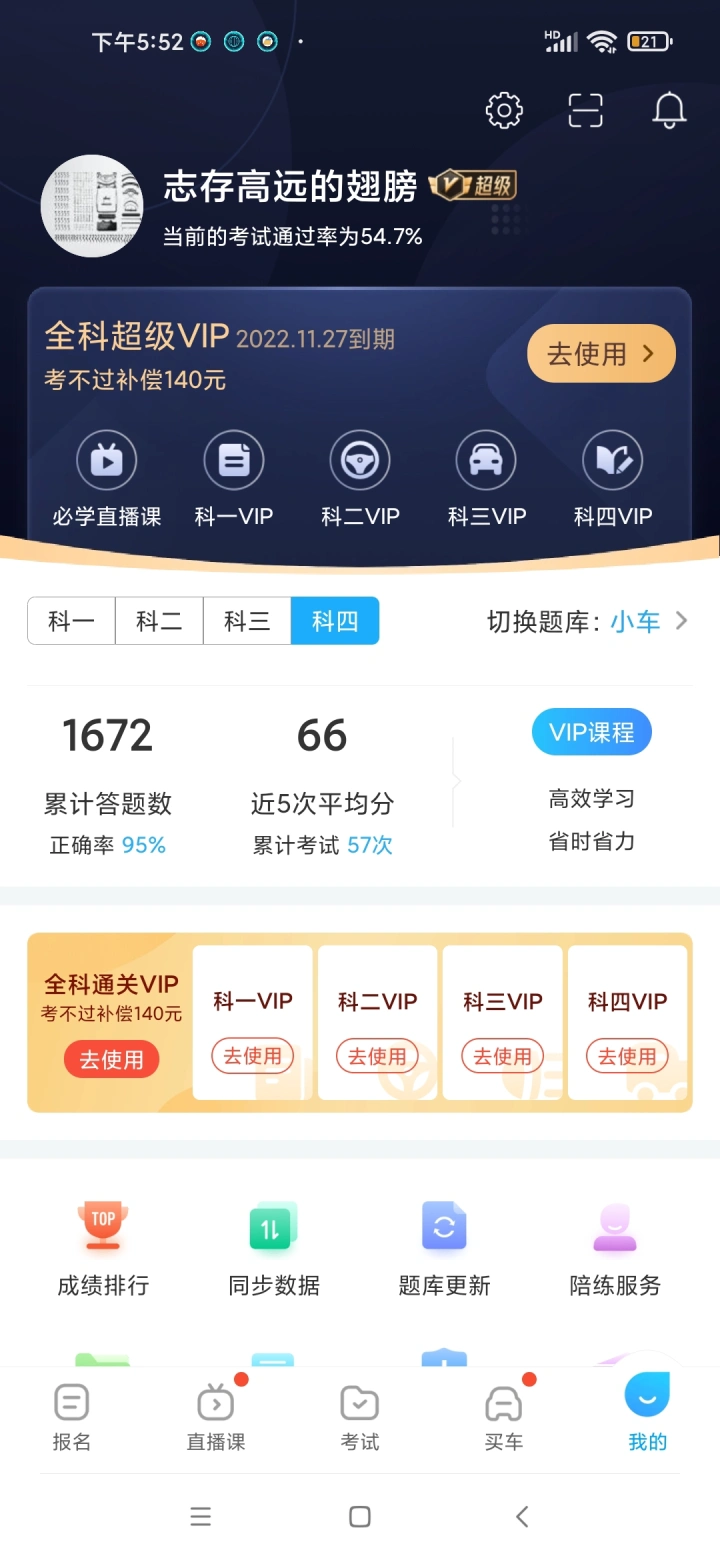Open 必学直播课
720x1560 pixels.
point(107,480)
